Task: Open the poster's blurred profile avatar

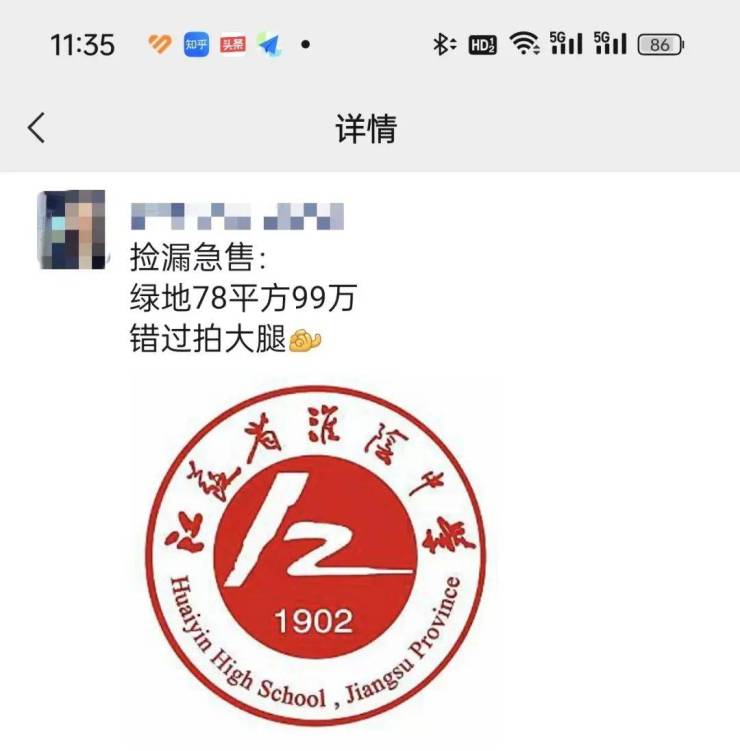Action: 71,230
